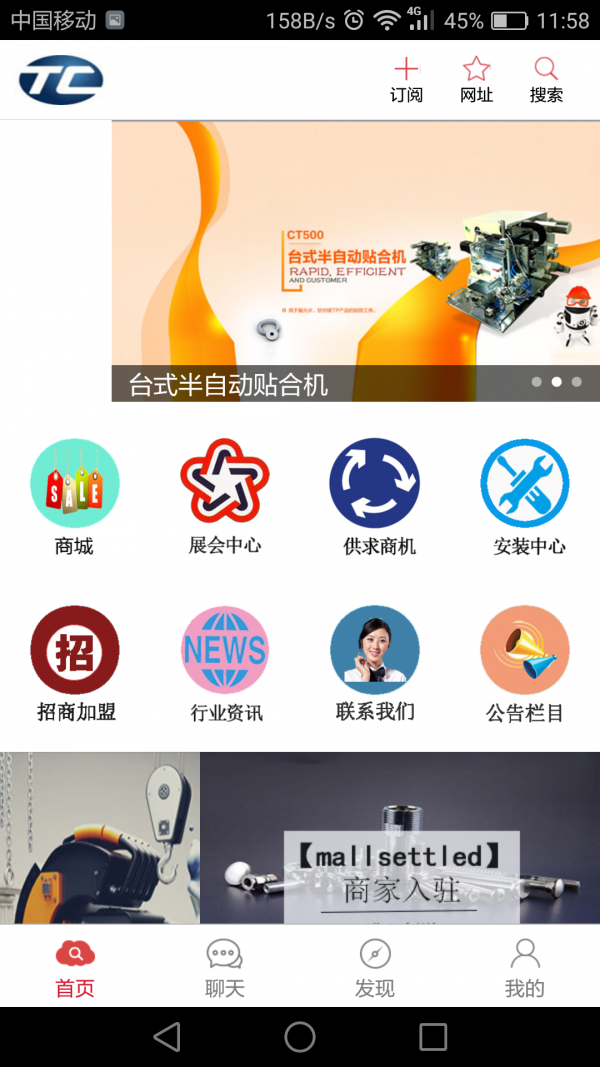Open the 商城 mall section
Viewport: 600px width, 1067px height.
coord(75,497)
